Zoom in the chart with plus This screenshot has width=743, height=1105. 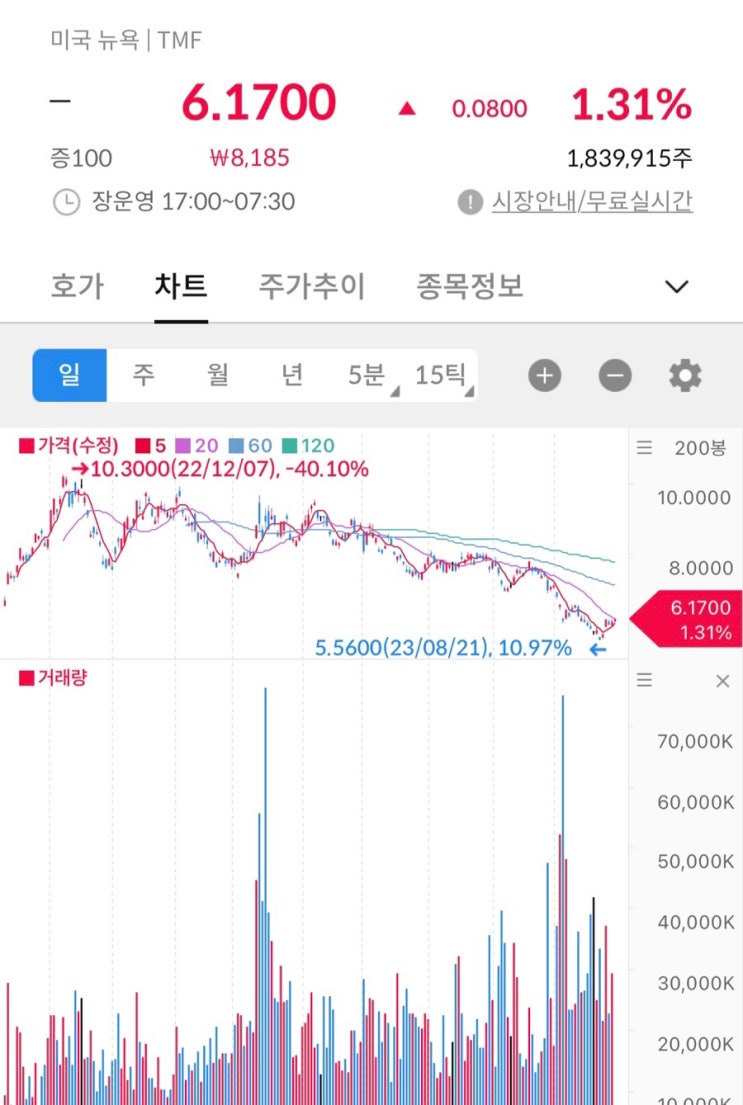pos(545,376)
